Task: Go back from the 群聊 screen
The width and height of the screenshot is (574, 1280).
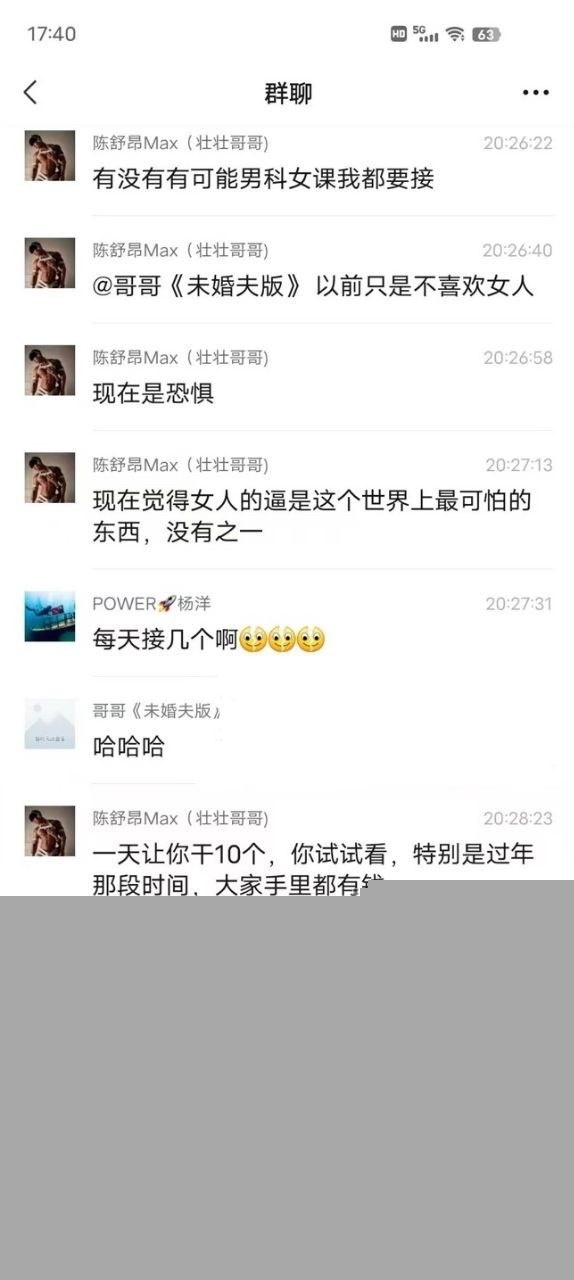Action: [30, 93]
